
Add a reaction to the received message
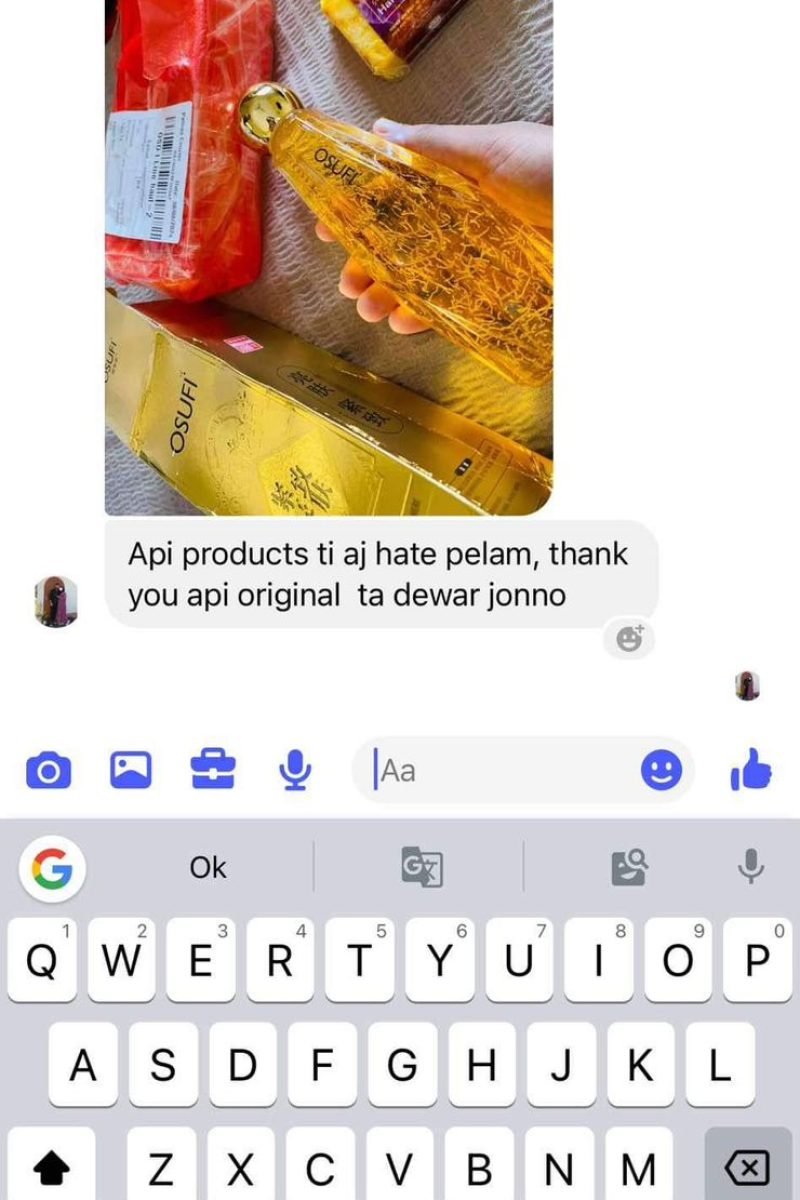tap(629, 638)
